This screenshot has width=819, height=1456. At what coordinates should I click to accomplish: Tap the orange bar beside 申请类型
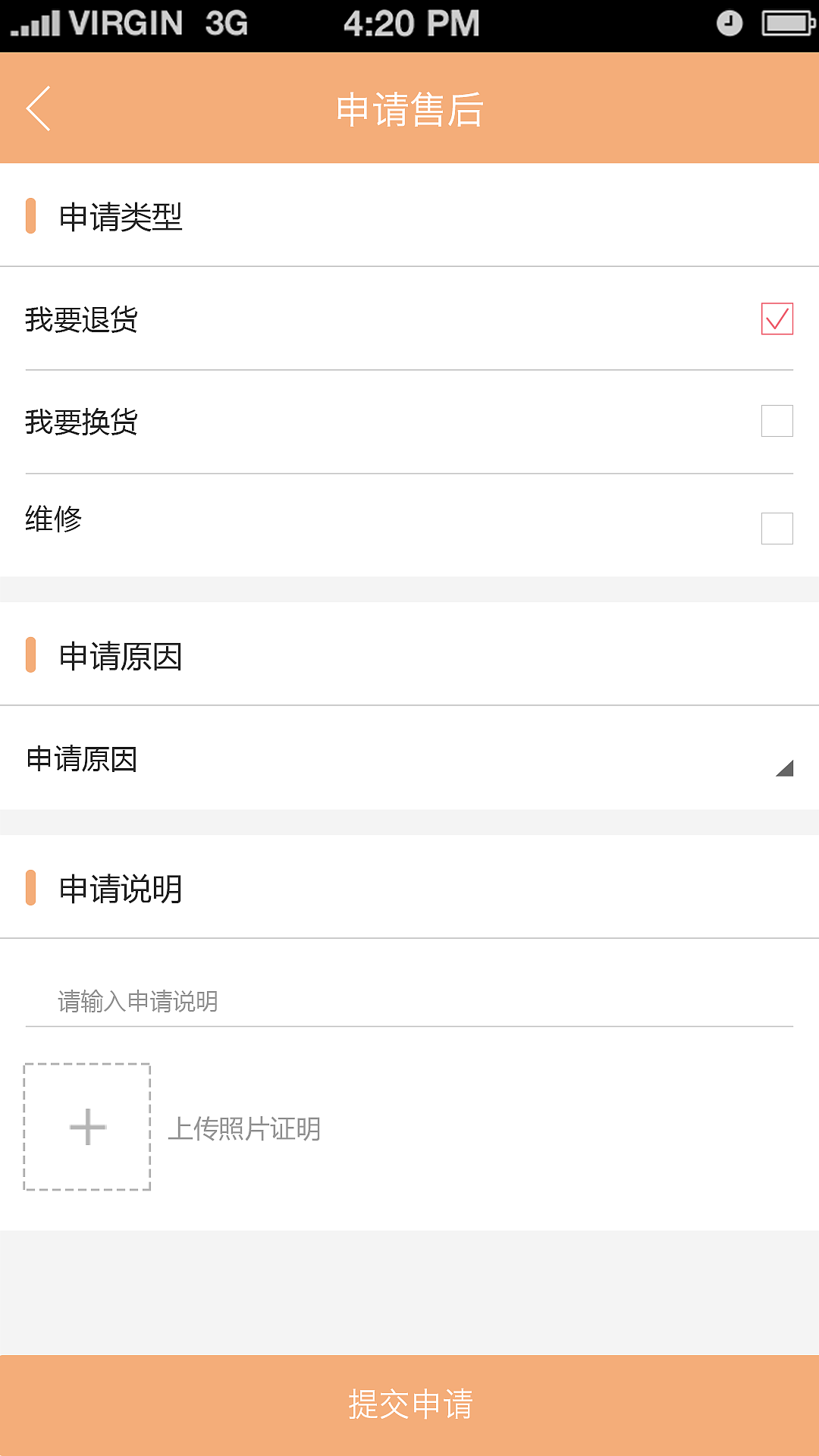[31, 216]
